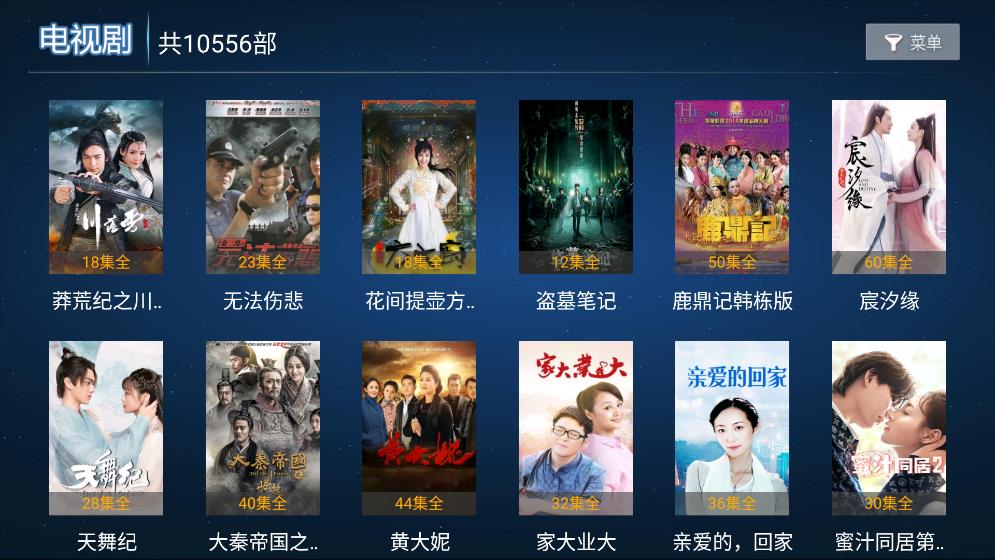
Task: Open the drama 黄大妮
Action: click(419, 428)
